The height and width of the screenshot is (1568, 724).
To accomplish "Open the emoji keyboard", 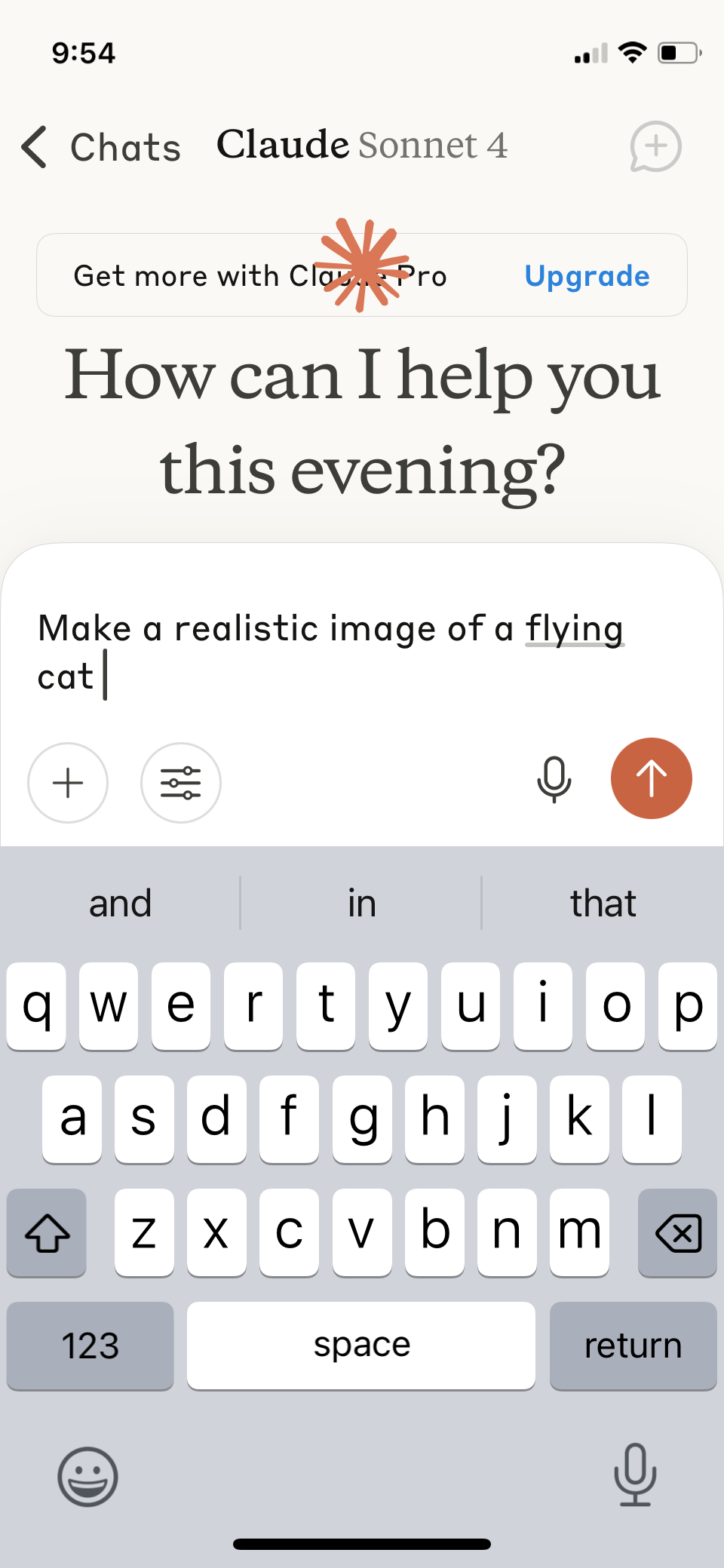I will 87,1477.
